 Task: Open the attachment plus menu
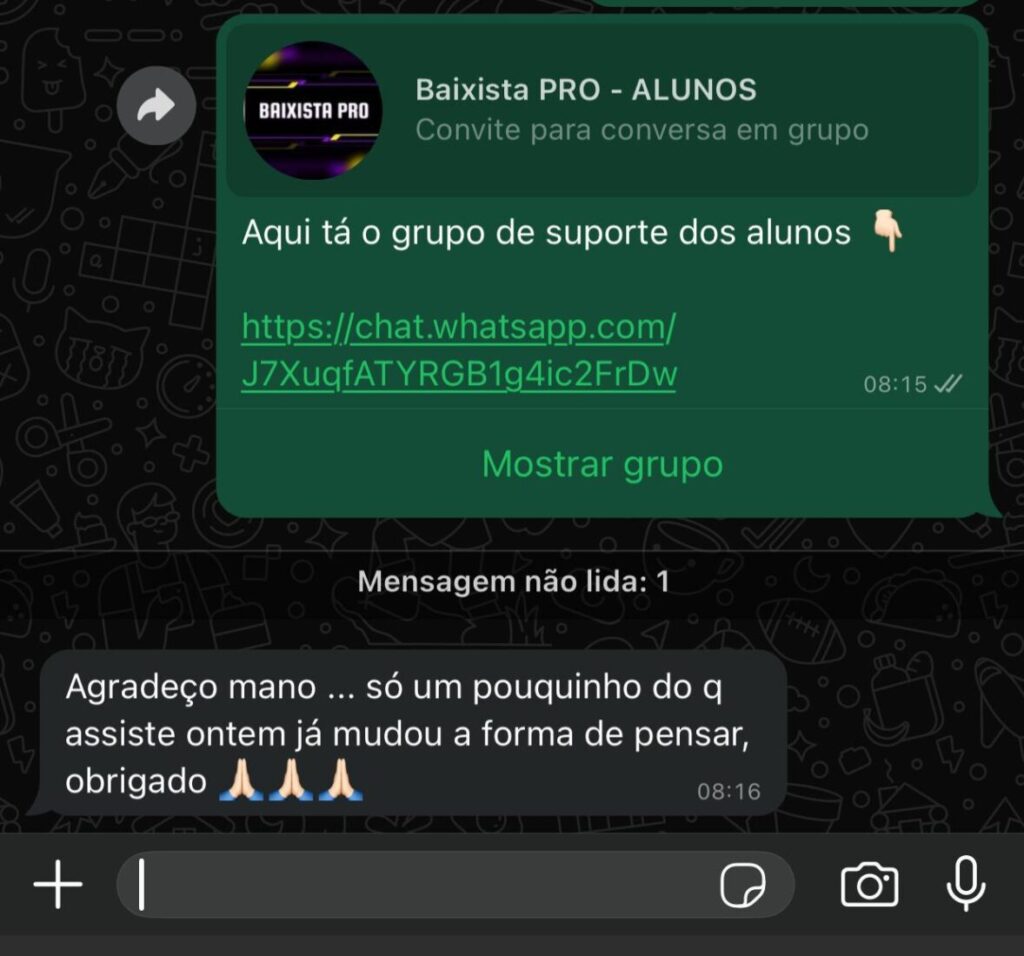click(x=58, y=885)
